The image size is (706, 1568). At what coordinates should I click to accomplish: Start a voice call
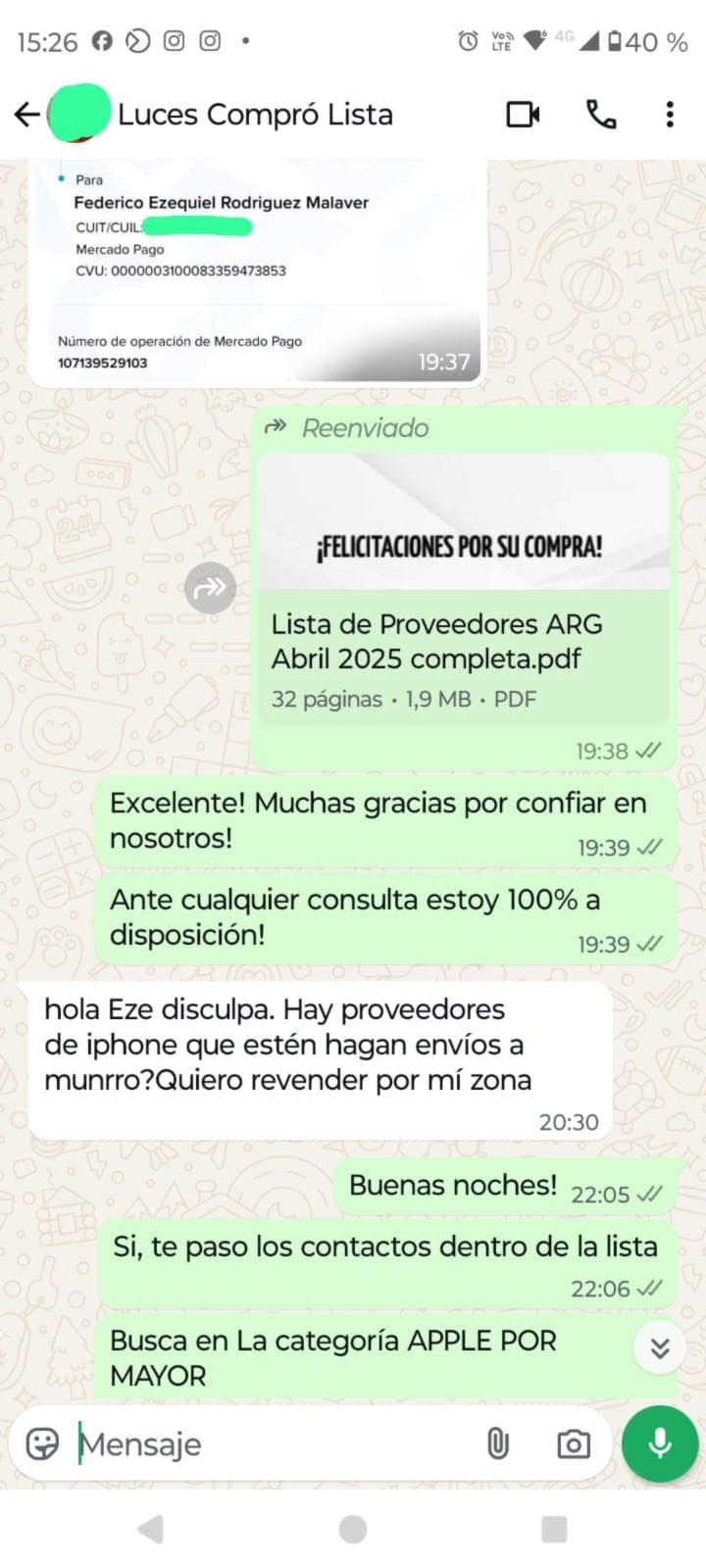[x=601, y=115]
